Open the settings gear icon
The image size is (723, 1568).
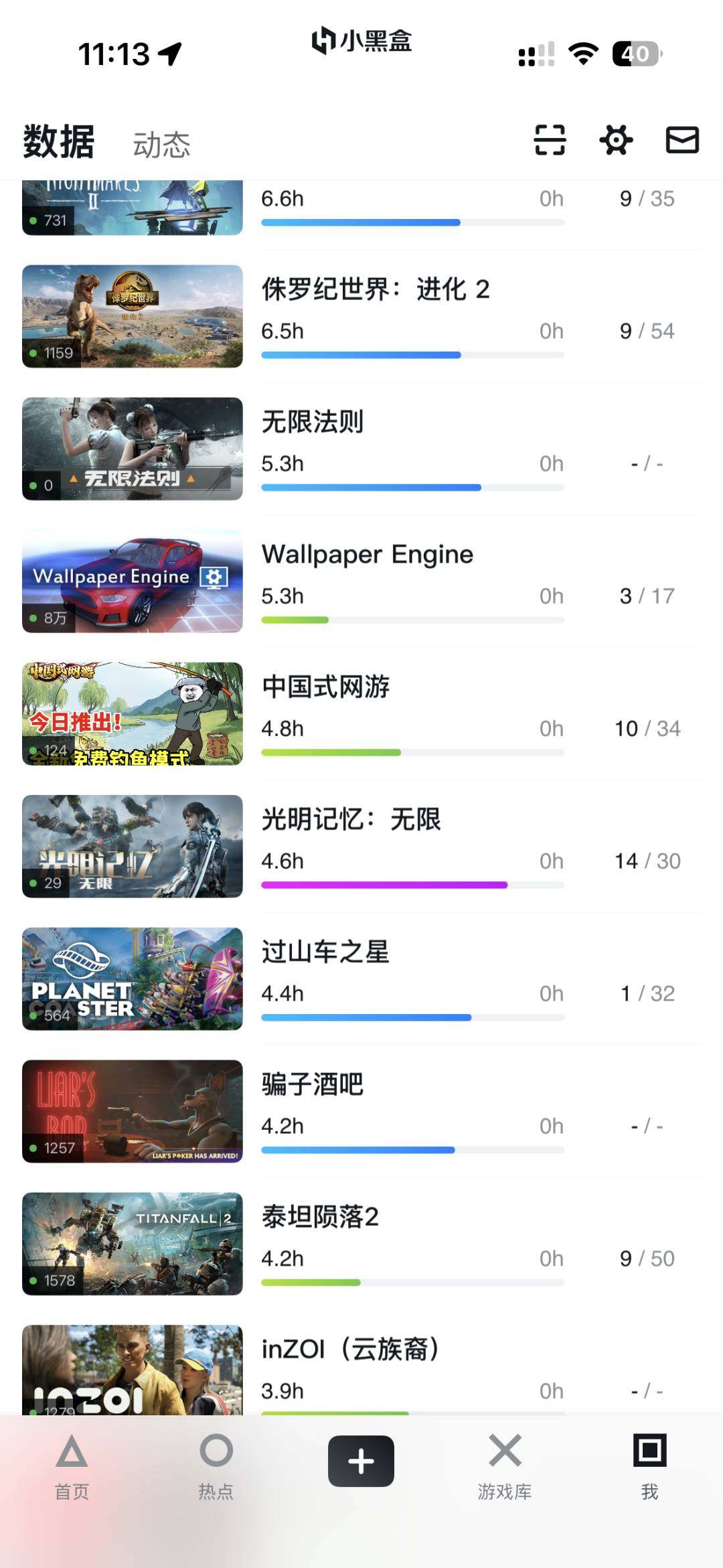coord(615,140)
